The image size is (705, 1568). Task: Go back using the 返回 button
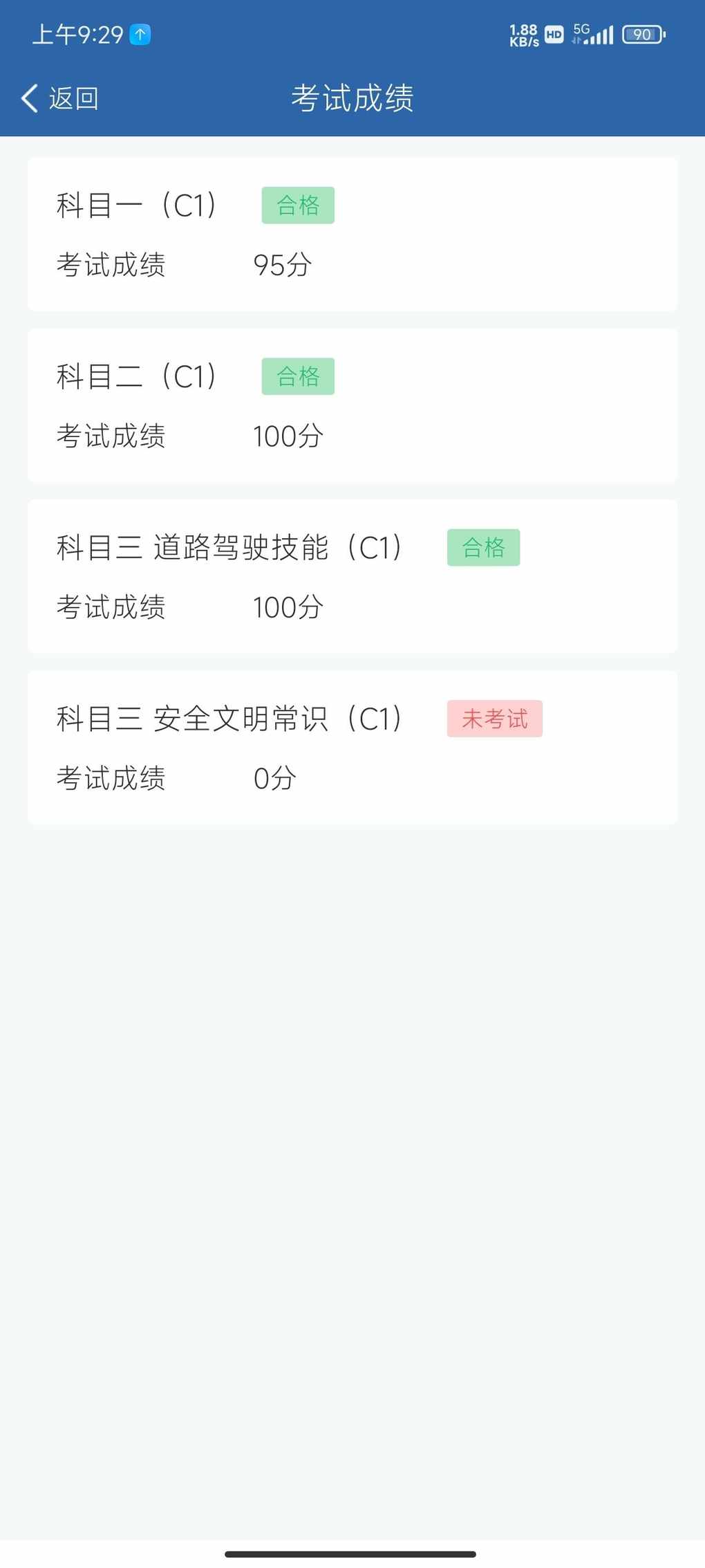pos(60,98)
